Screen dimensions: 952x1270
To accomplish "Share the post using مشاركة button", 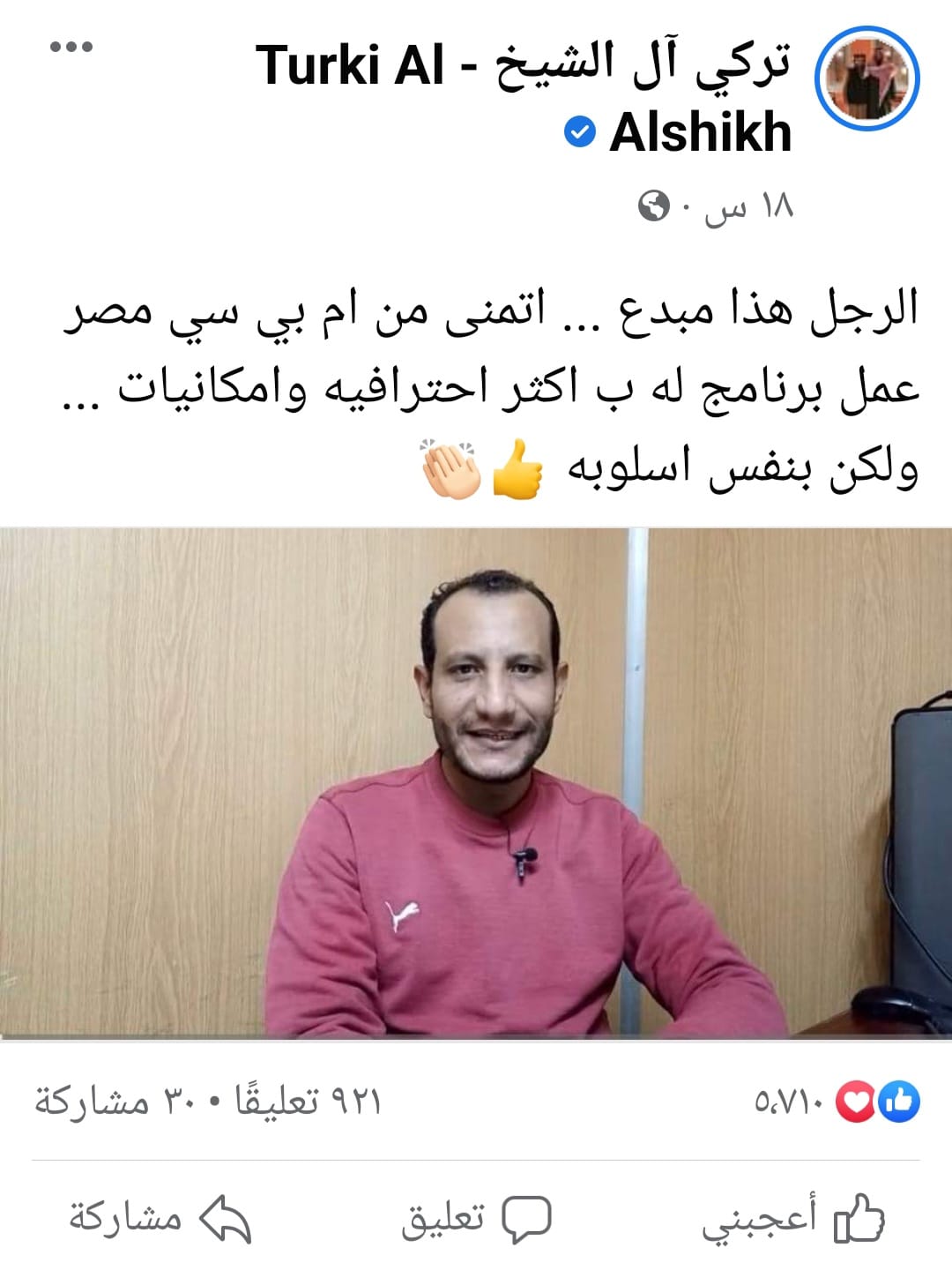I will pyautogui.click(x=159, y=1219).
